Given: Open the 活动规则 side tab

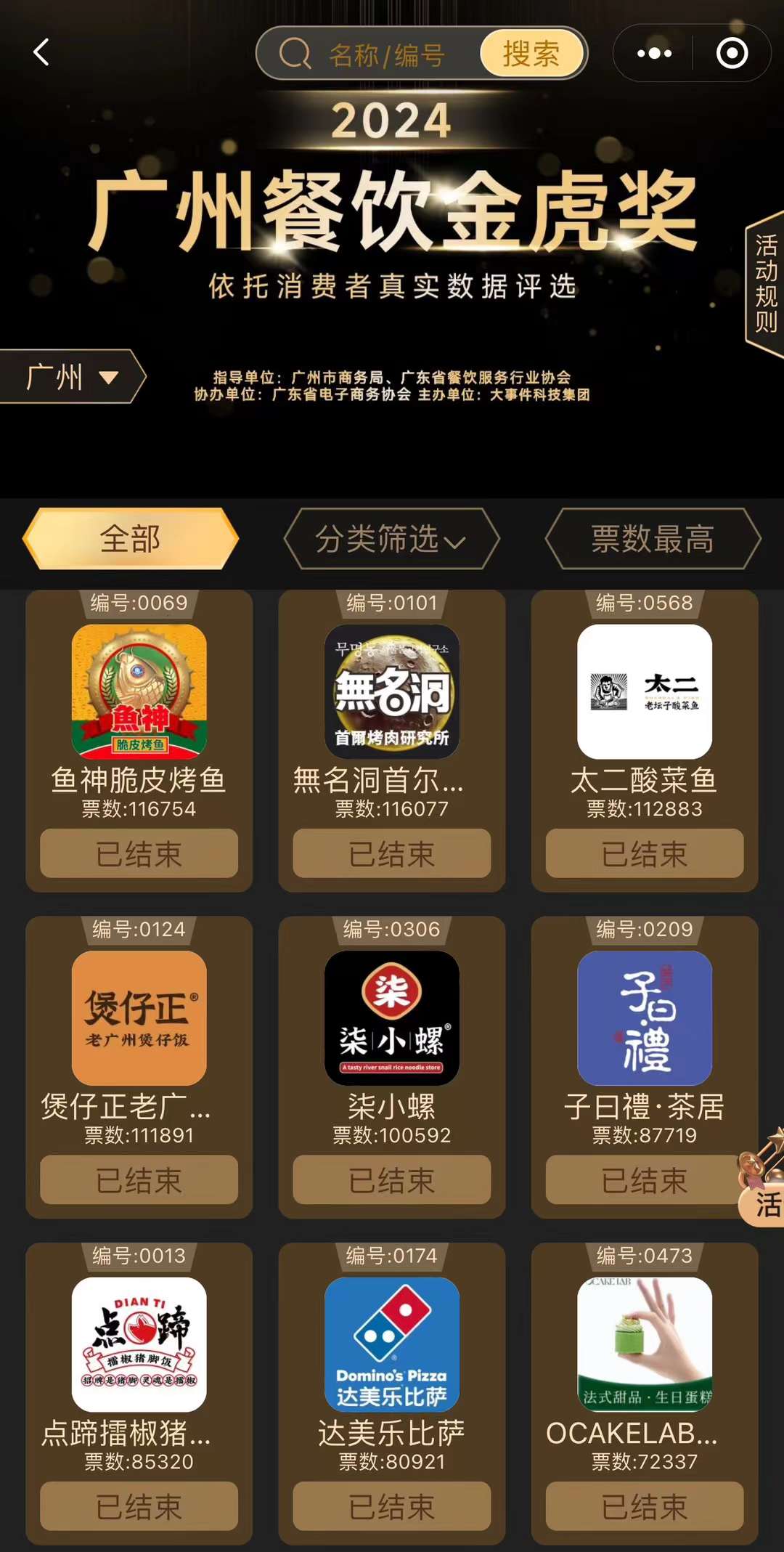Looking at the screenshot, I should [766, 283].
